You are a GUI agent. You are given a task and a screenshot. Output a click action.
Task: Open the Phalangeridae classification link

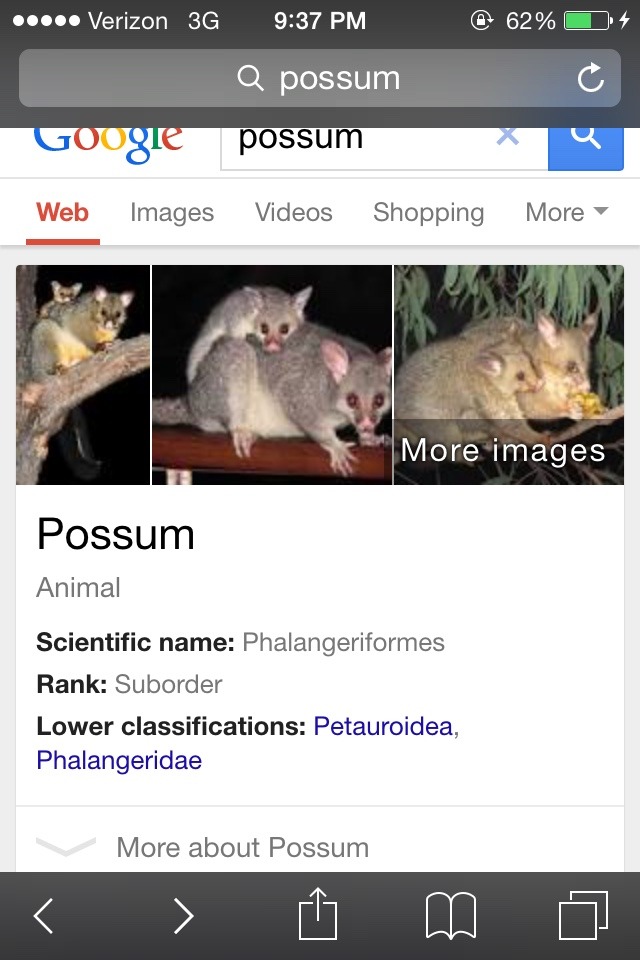coord(119,760)
